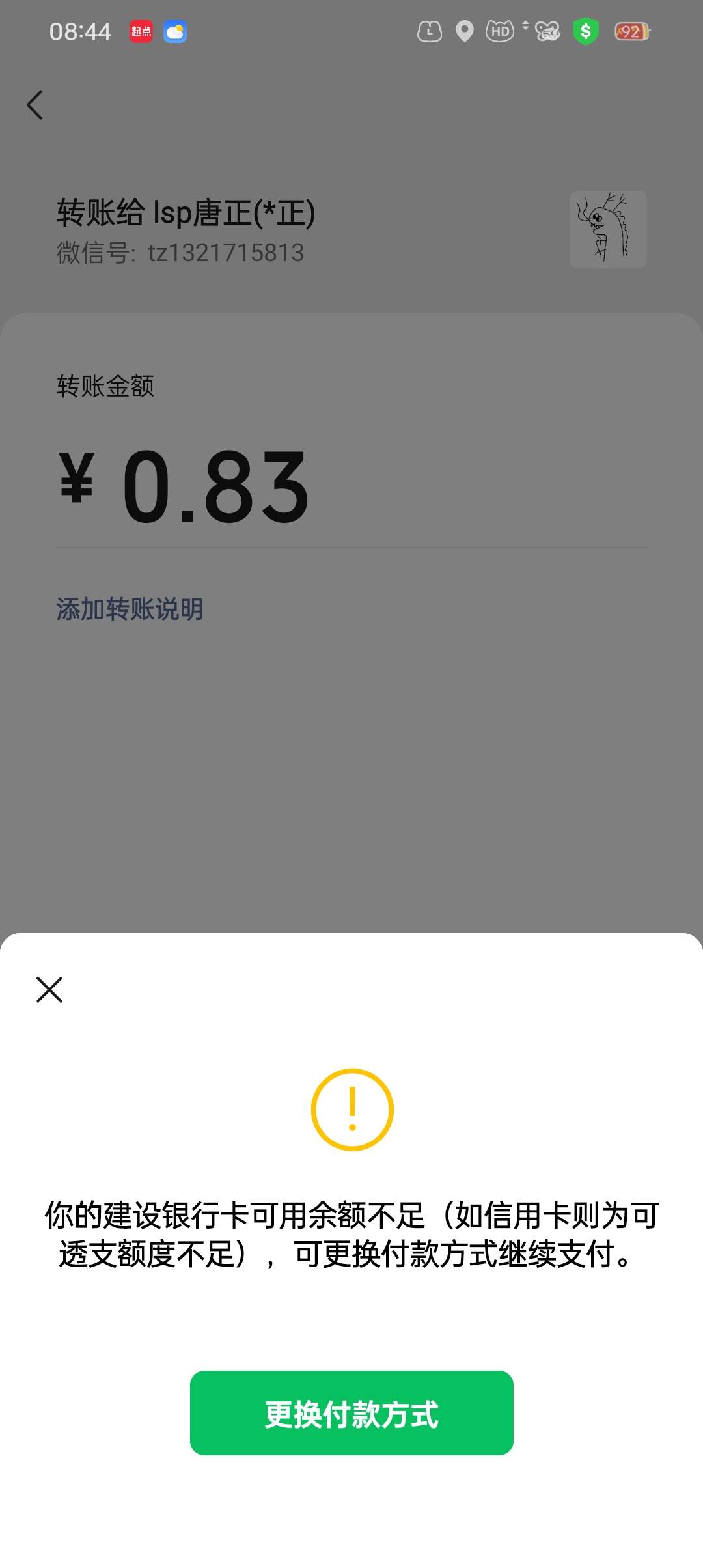Go back from the transfer screen

[x=35, y=105]
